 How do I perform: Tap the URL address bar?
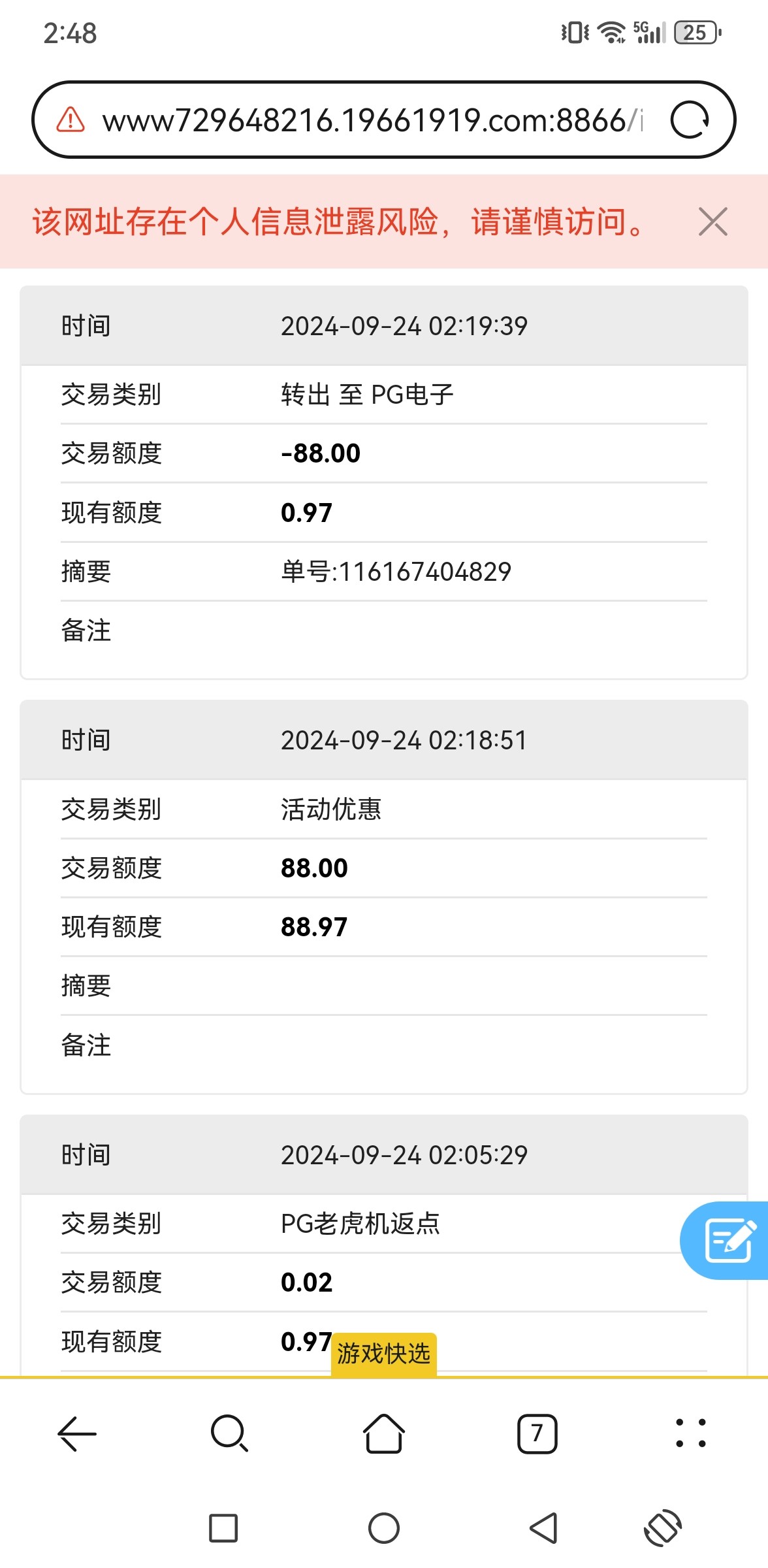click(372, 120)
